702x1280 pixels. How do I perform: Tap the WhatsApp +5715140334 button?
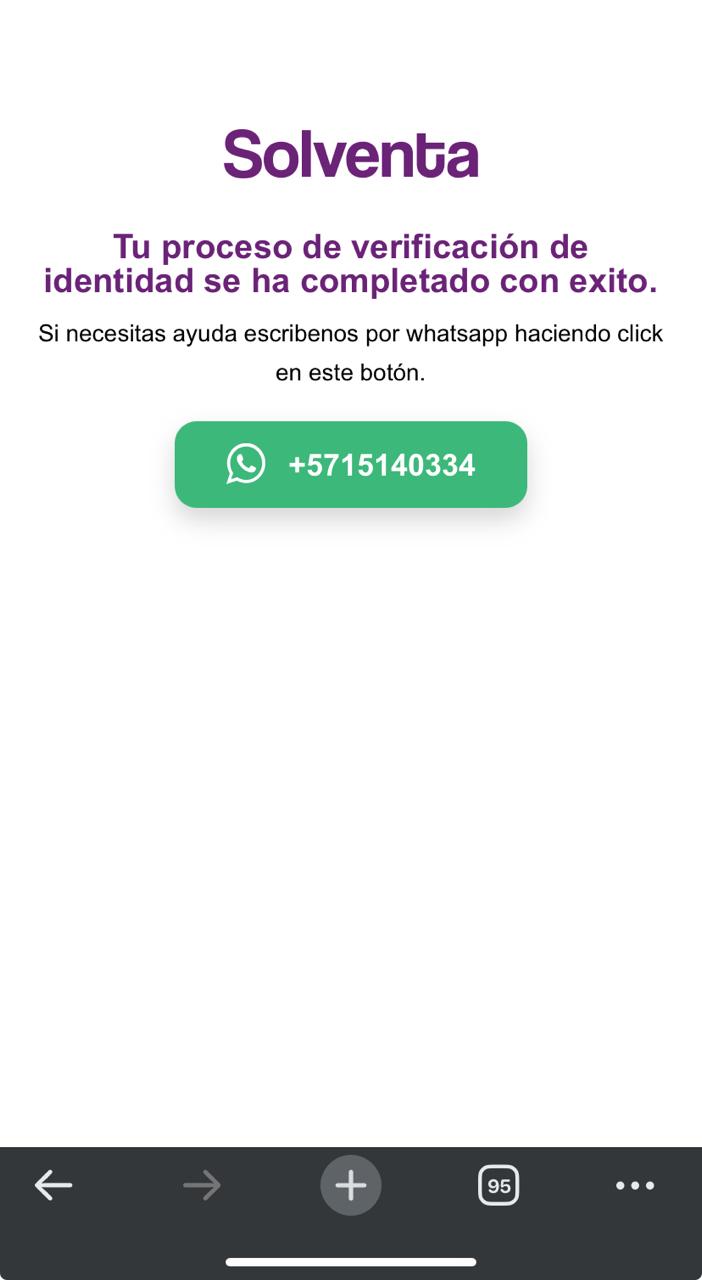(x=350, y=464)
